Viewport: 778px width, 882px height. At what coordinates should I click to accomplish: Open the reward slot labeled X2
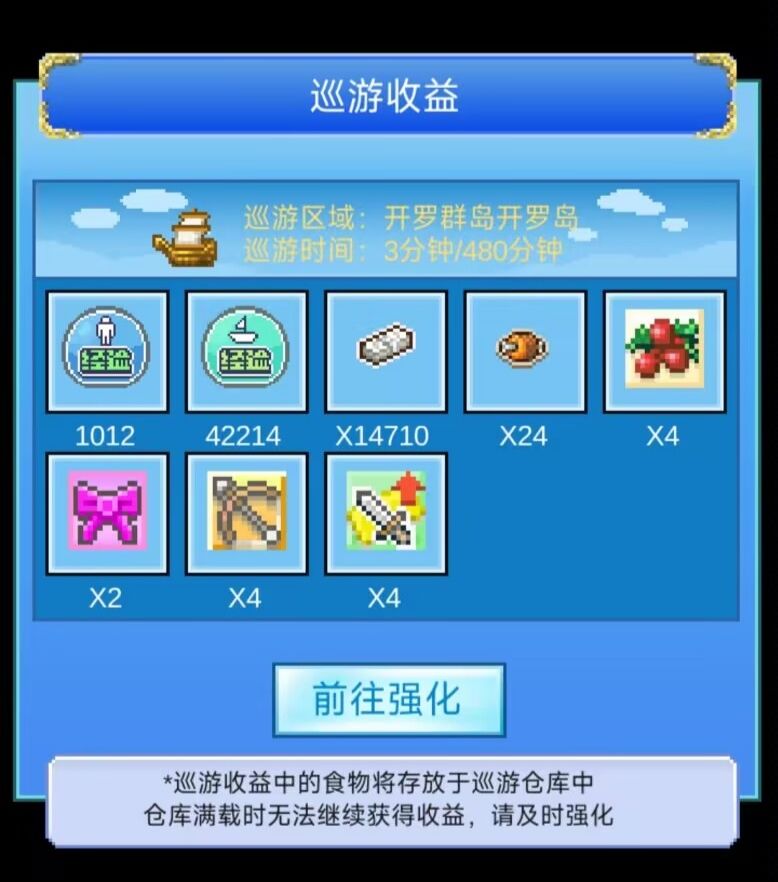[107, 597]
